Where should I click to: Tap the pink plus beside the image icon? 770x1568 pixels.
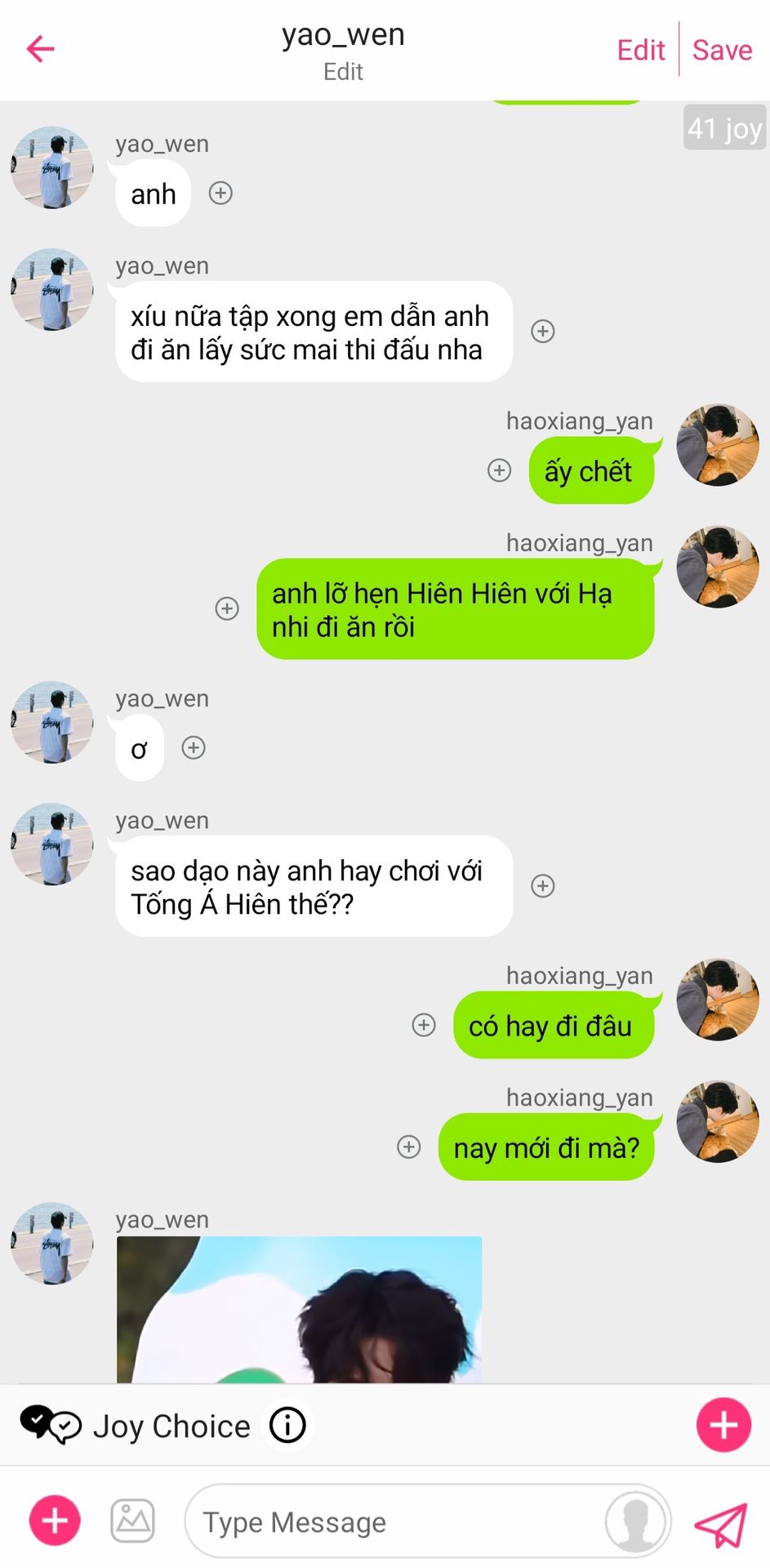point(55,1521)
